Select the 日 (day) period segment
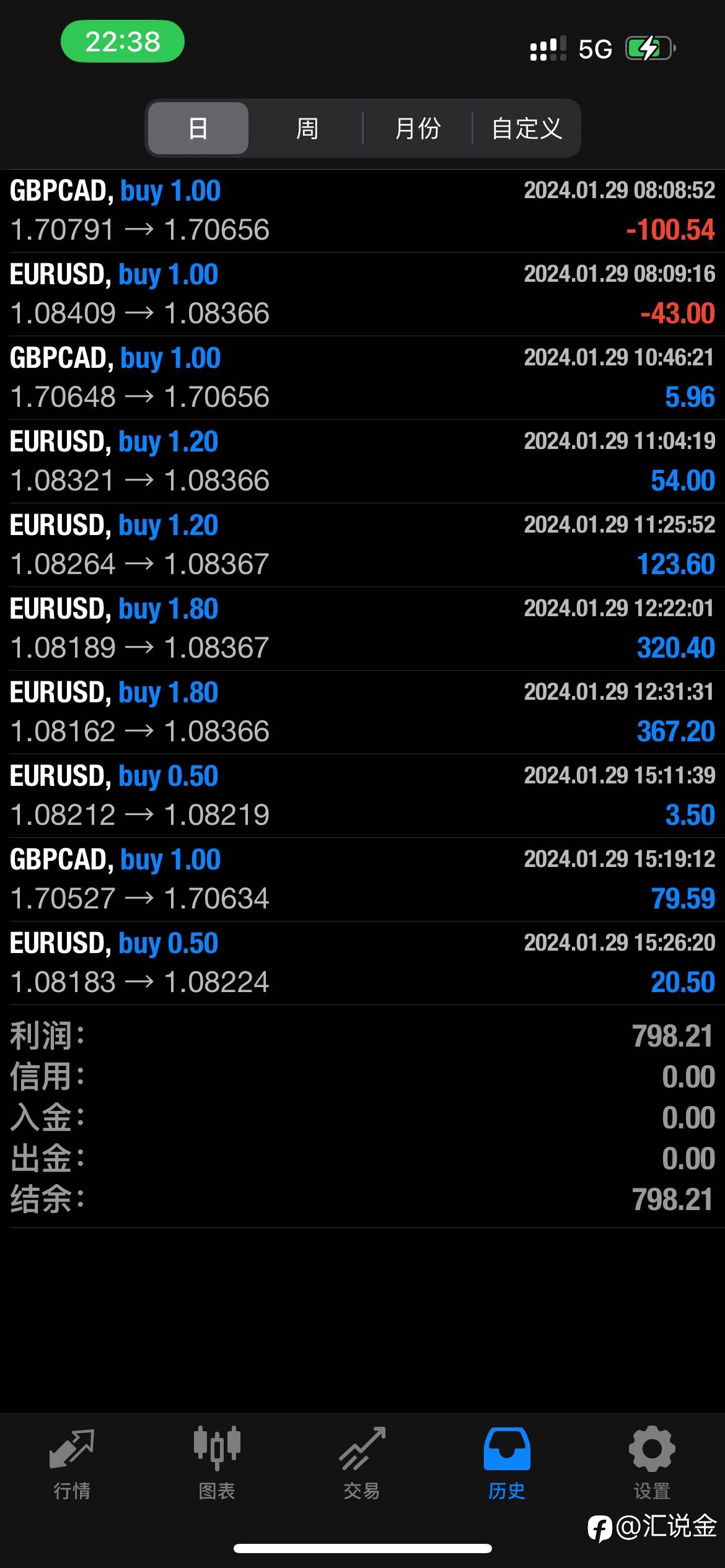Viewport: 725px width, 1568px height. [198, 128]
